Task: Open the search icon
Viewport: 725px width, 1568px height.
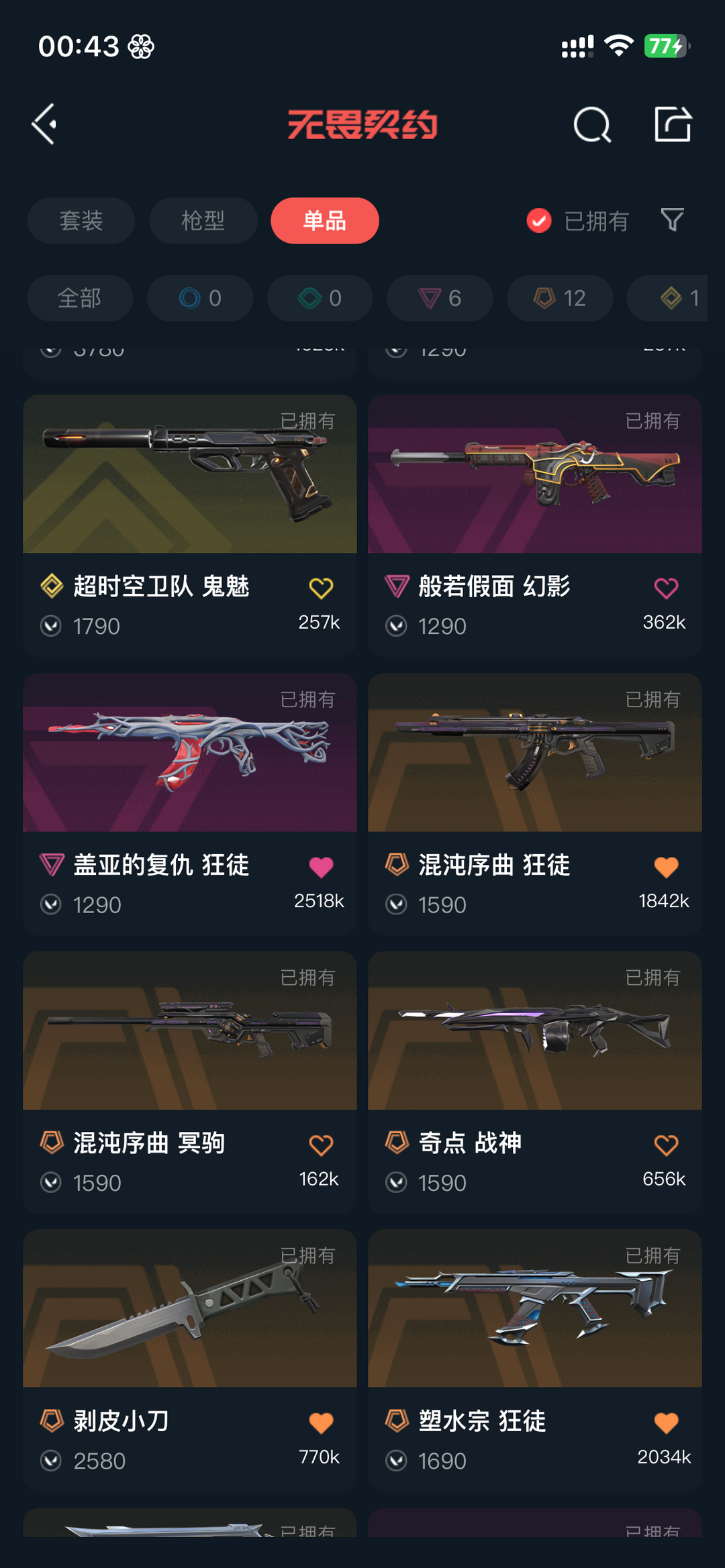Action: tap(592, 124)
